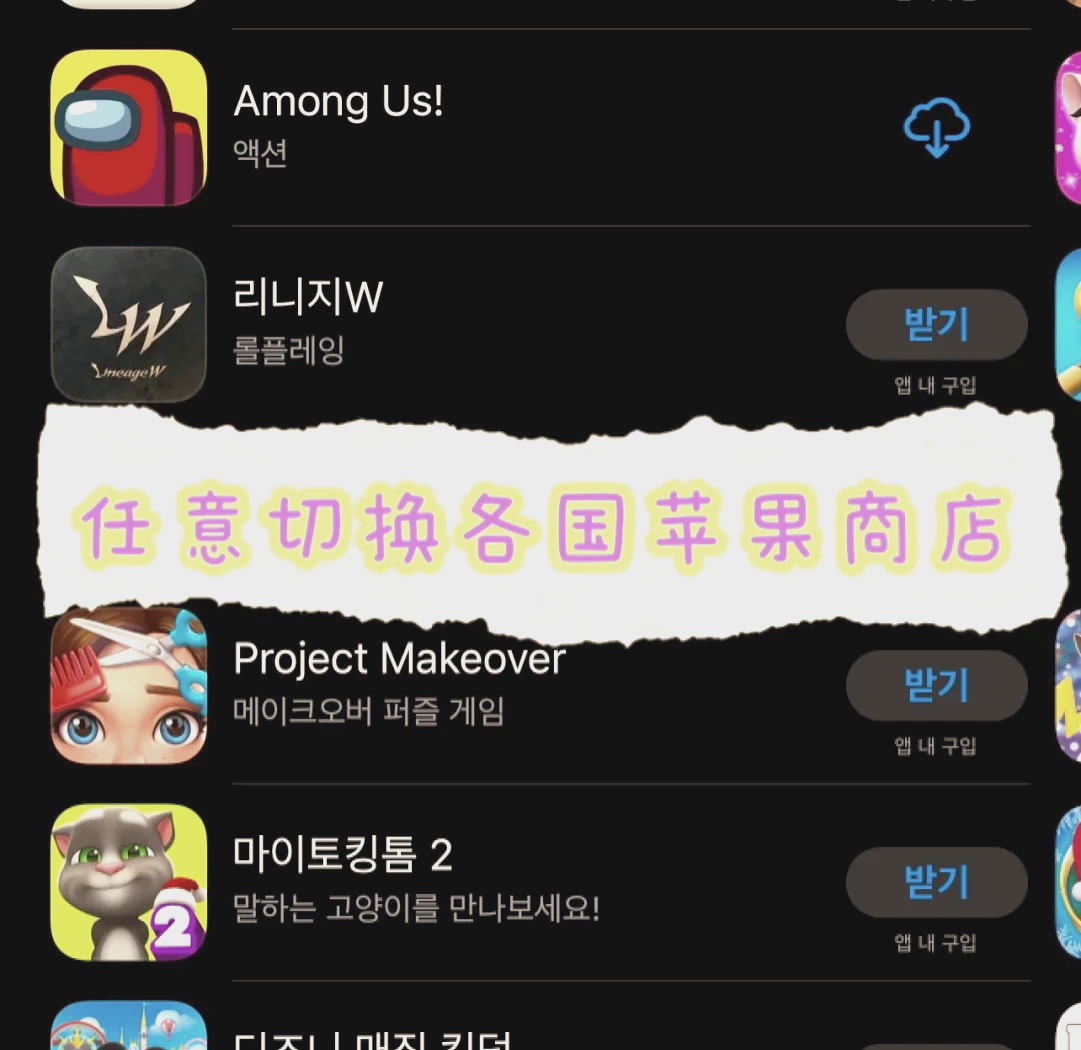View the Project Makeover app details
Image resolution: width=1081 pixels, height=1050 pixels.
tap(398, 660)
